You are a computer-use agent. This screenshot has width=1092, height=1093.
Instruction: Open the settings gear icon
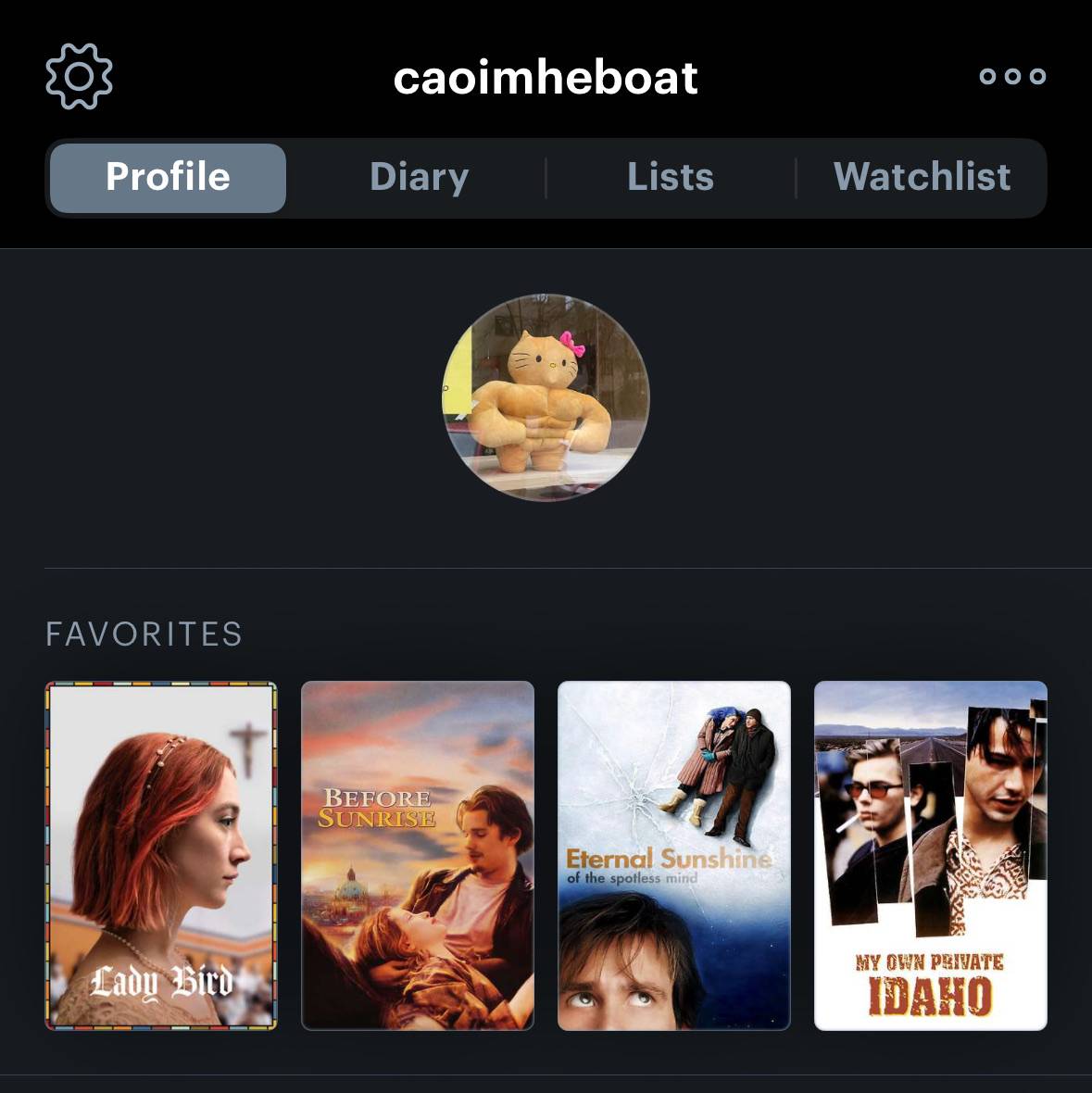pos(79,77)
